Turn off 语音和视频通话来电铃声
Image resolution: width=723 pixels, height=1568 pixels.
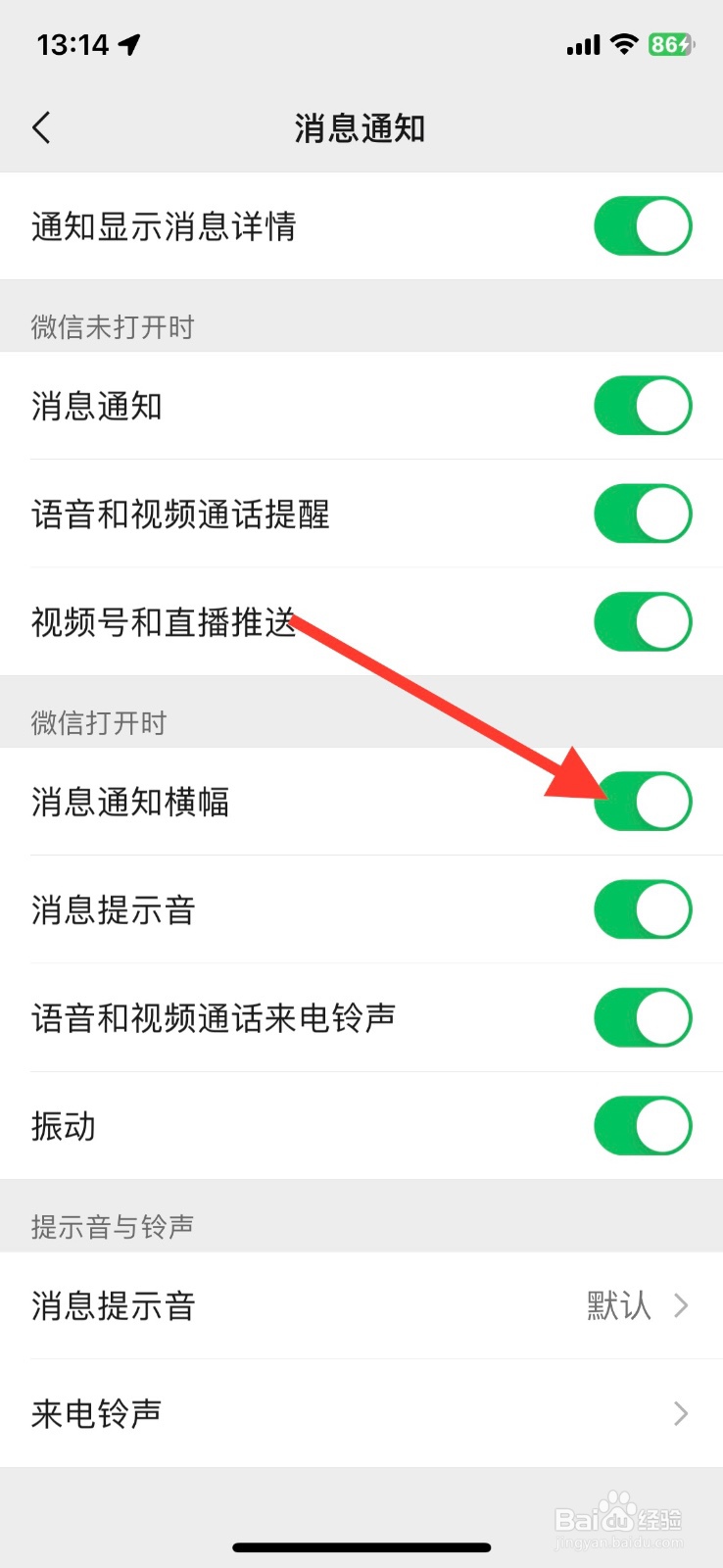[x=643, y=1017]
